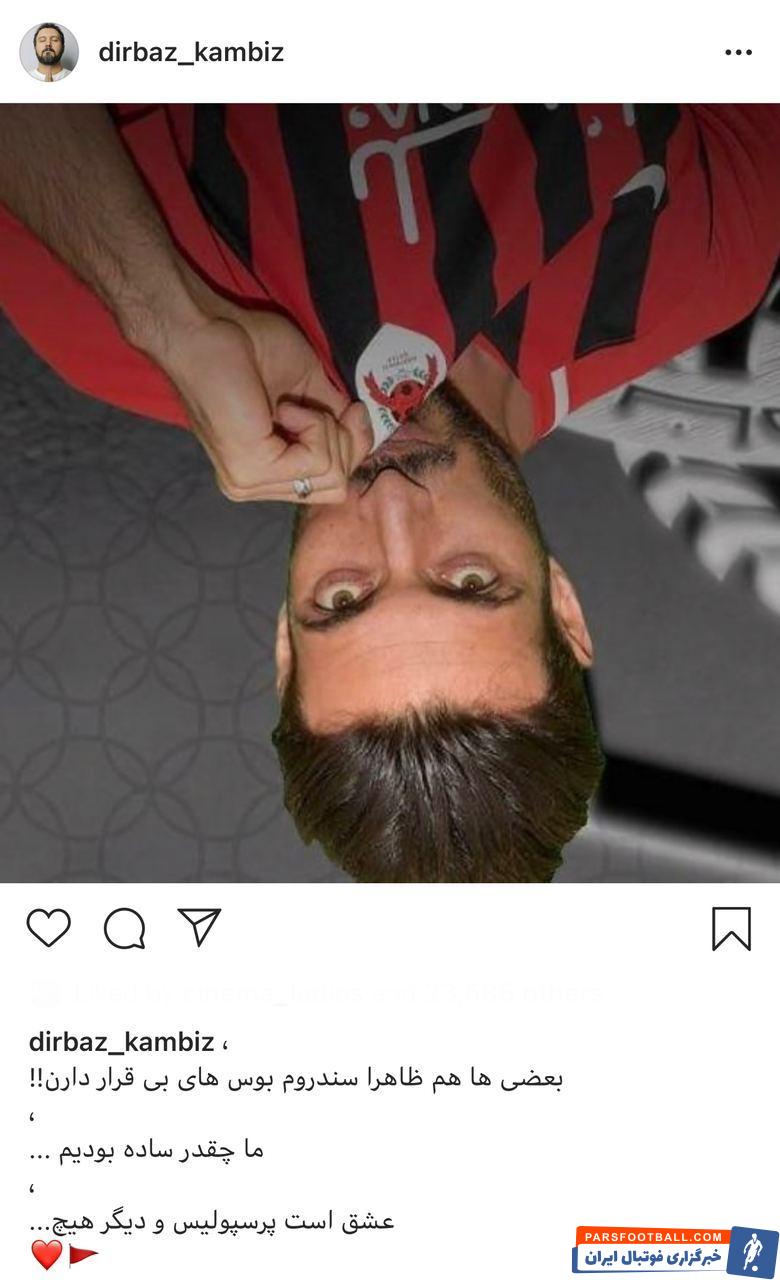Open the three-dot overflow menu

(x=738, y=52)
